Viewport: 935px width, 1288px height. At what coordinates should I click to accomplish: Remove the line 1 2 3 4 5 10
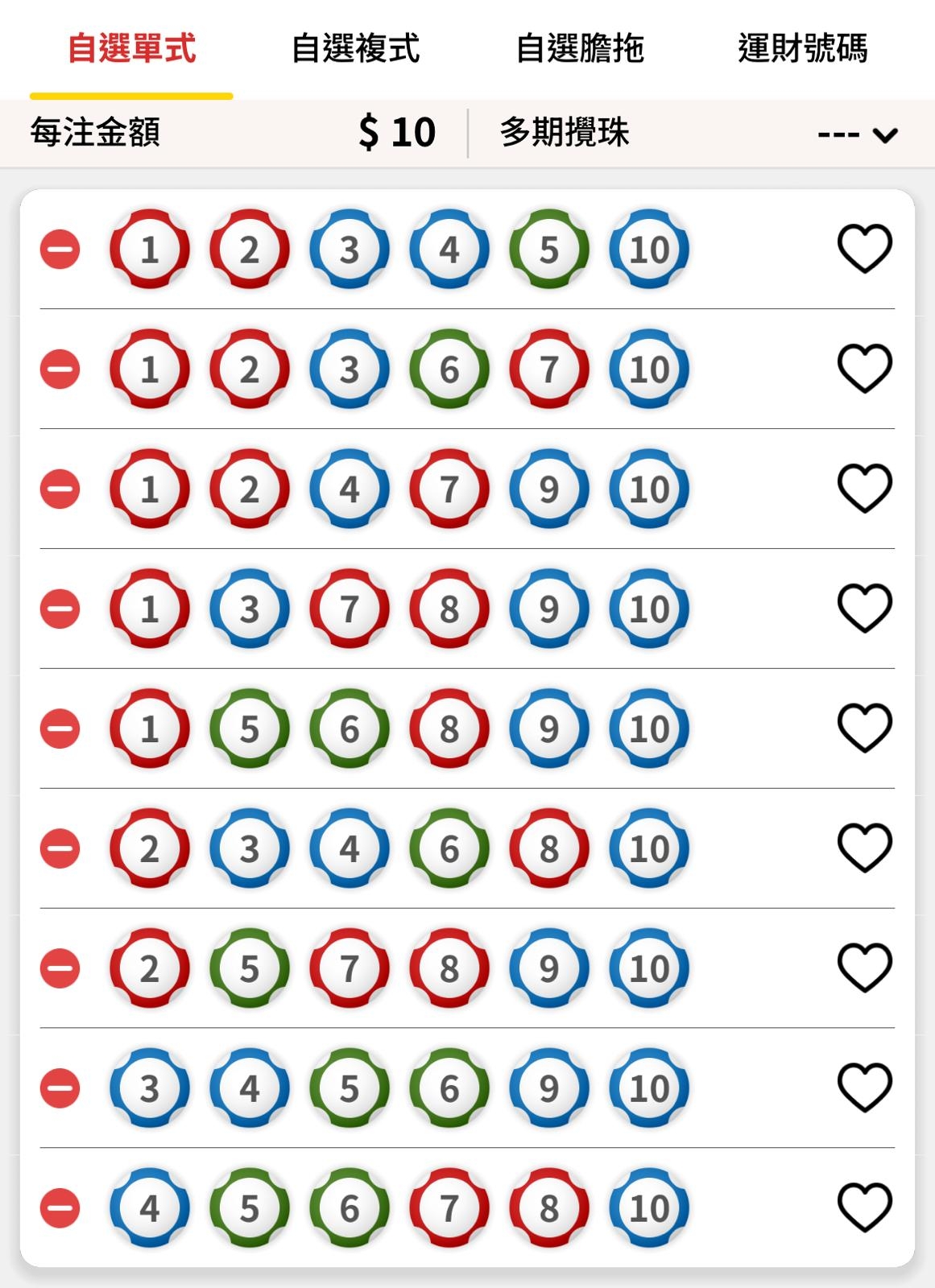60,250
